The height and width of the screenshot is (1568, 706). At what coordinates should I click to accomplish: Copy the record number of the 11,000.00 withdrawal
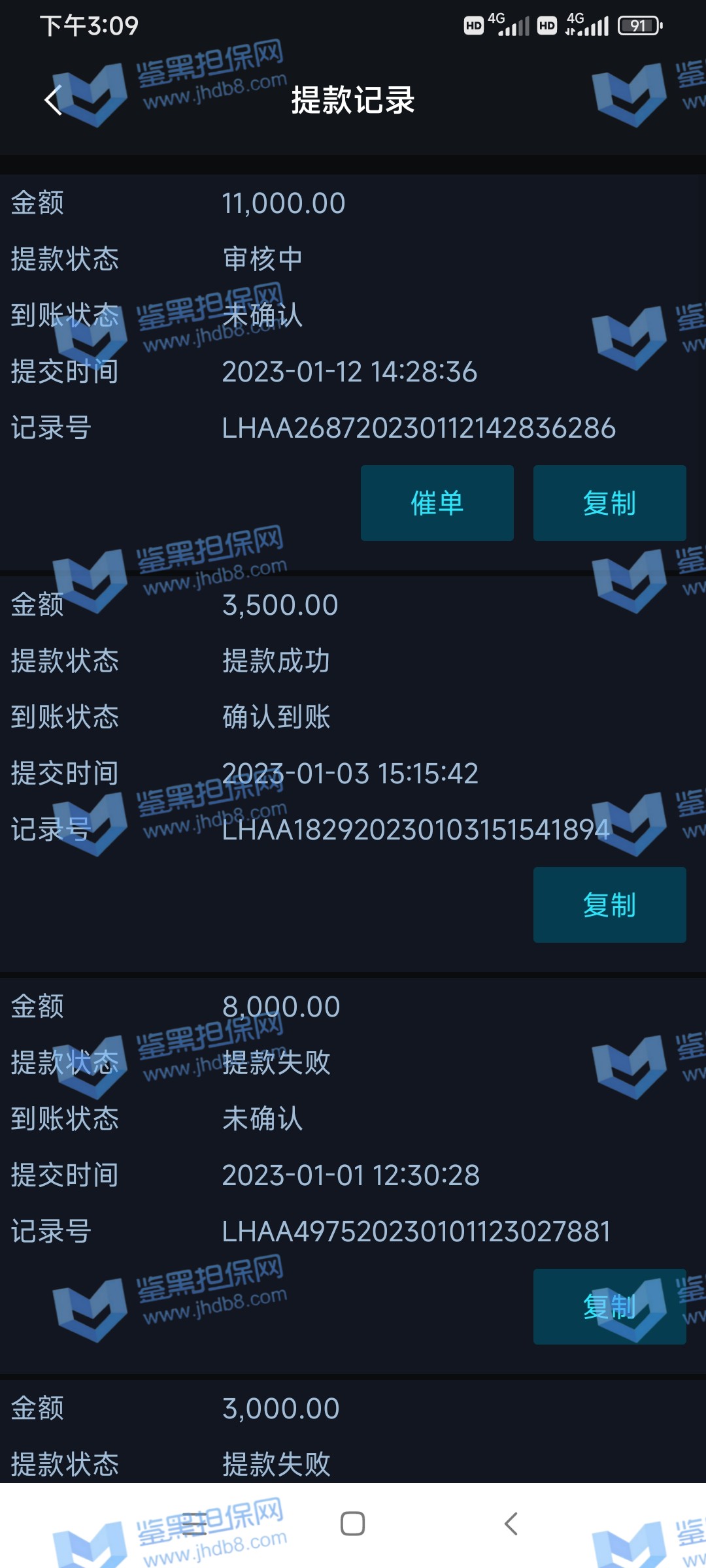click(609, 503)
